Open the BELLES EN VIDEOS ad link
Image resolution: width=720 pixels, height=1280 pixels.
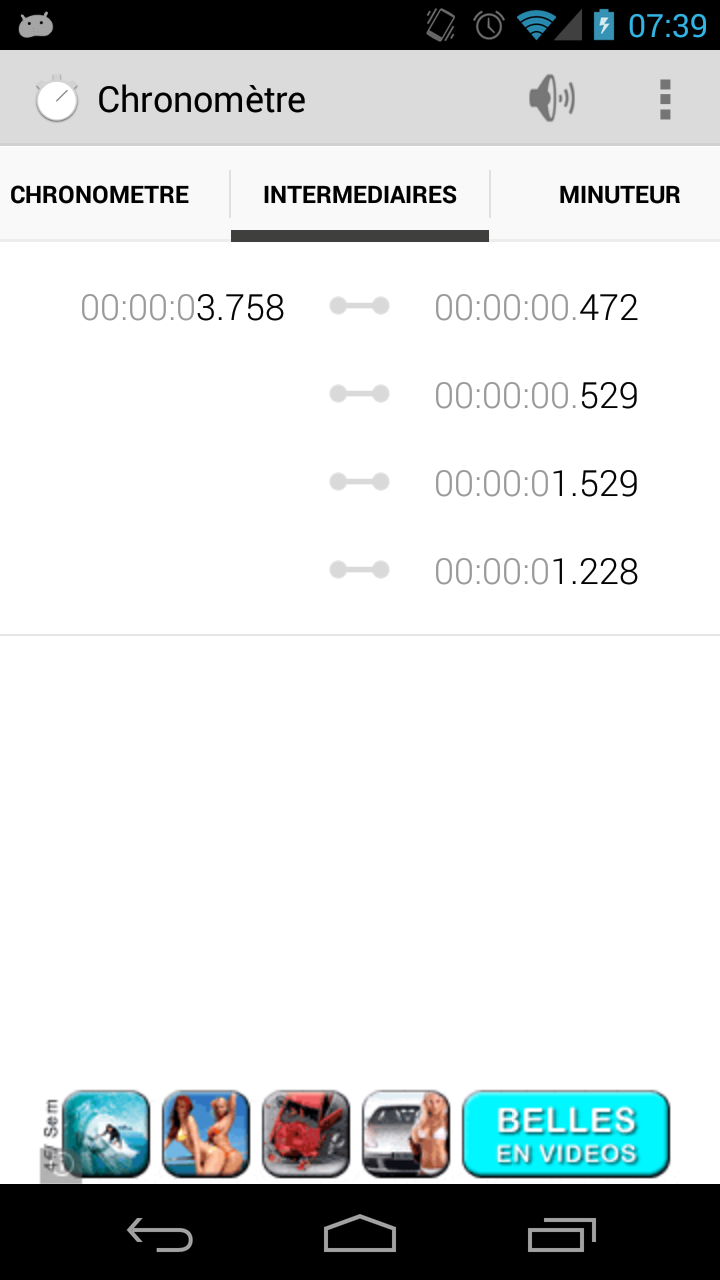565,1133
